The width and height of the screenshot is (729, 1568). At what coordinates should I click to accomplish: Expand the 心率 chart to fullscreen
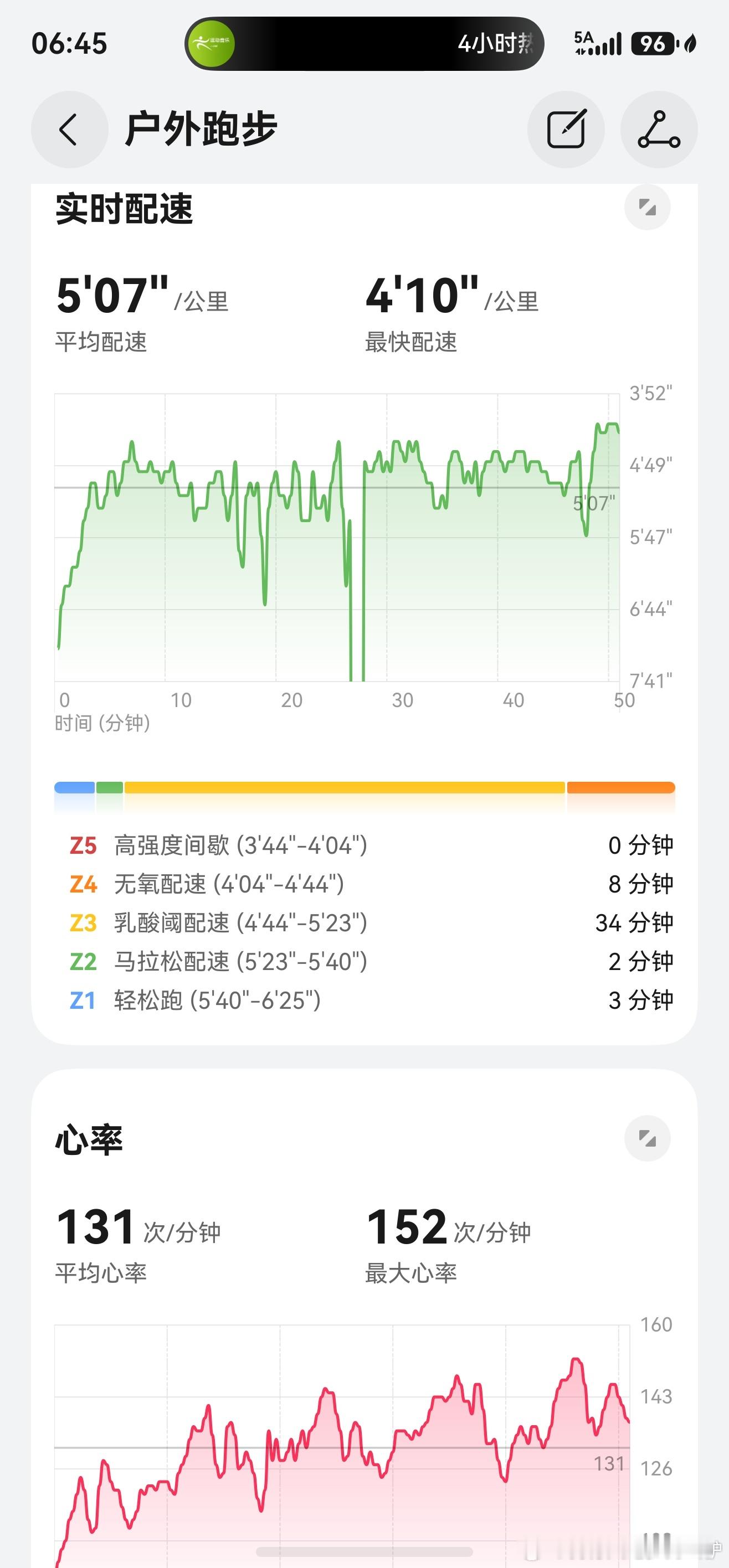click(648, 1138)
